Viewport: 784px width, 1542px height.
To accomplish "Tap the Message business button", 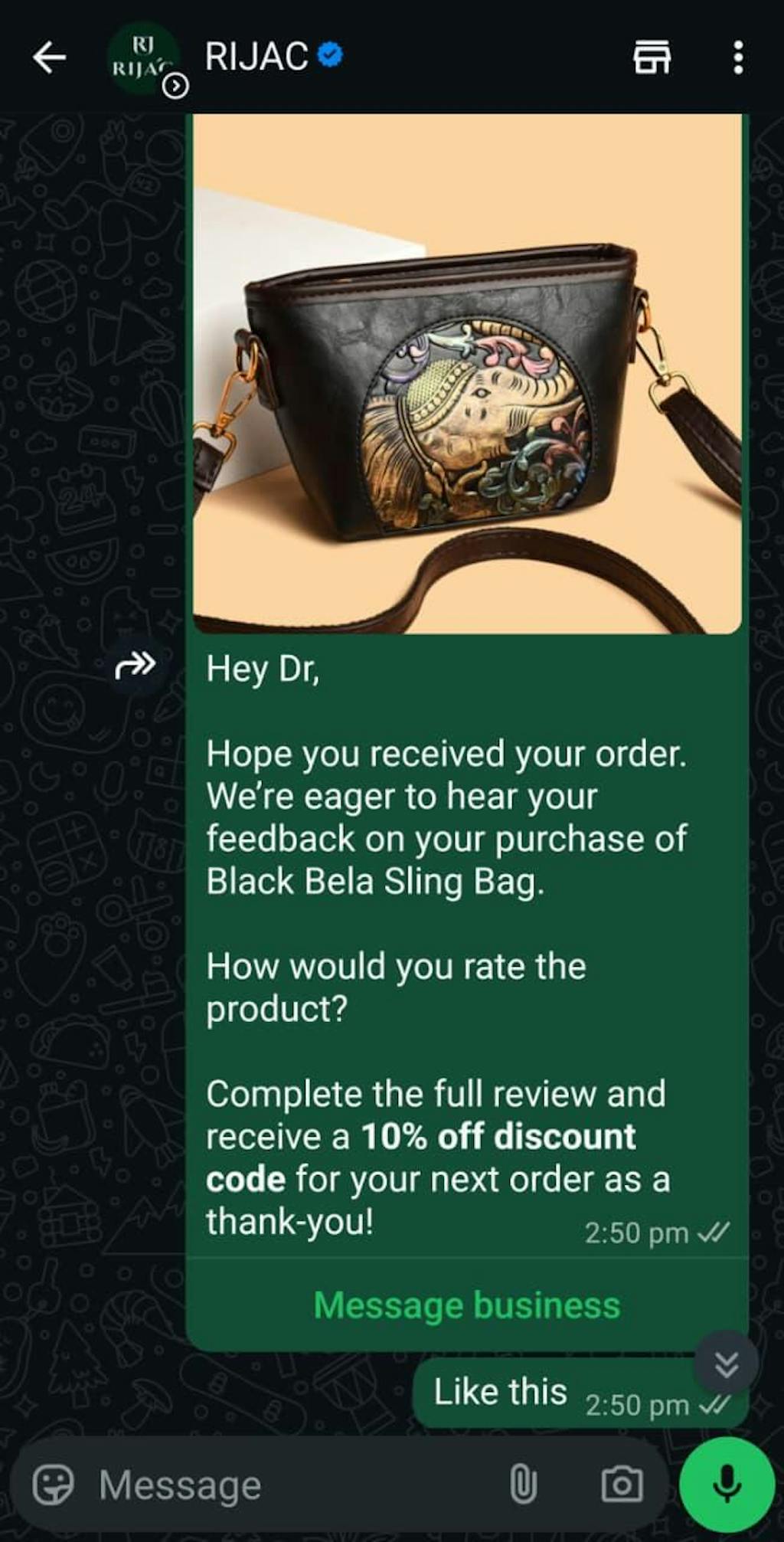I will (467, 1305).
